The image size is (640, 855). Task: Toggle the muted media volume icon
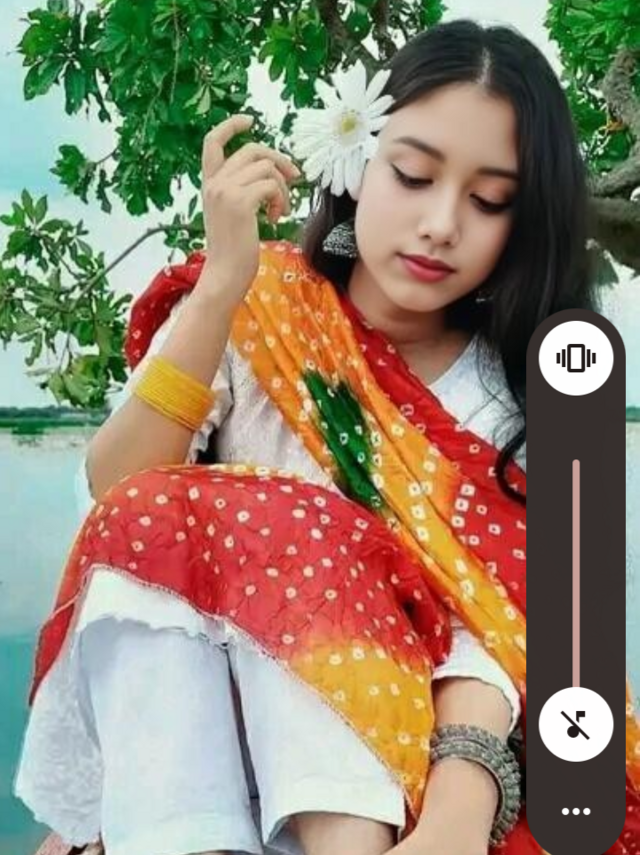576,725
